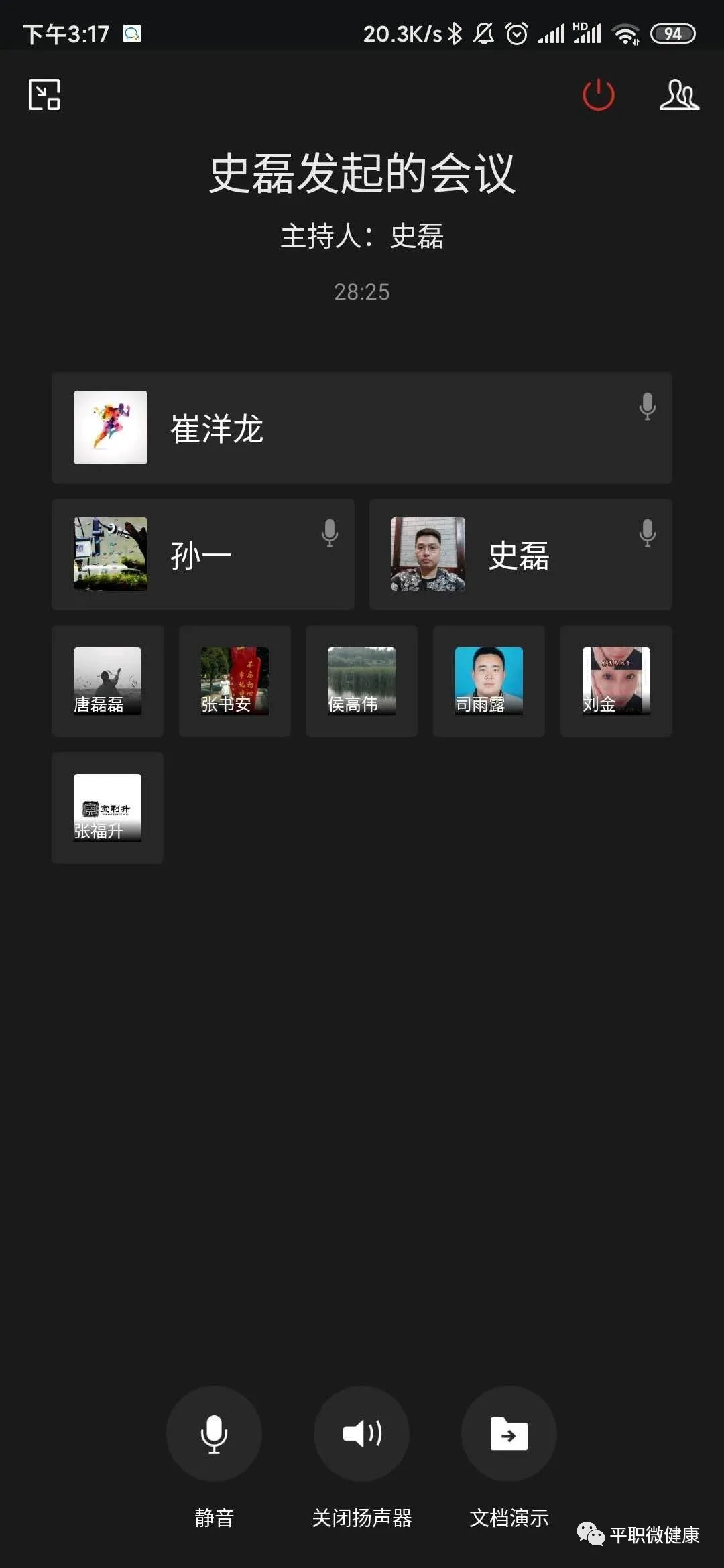
Task: Tap the 张书安 participant tile
Action: pyautogui.click(x=235, y=681)
